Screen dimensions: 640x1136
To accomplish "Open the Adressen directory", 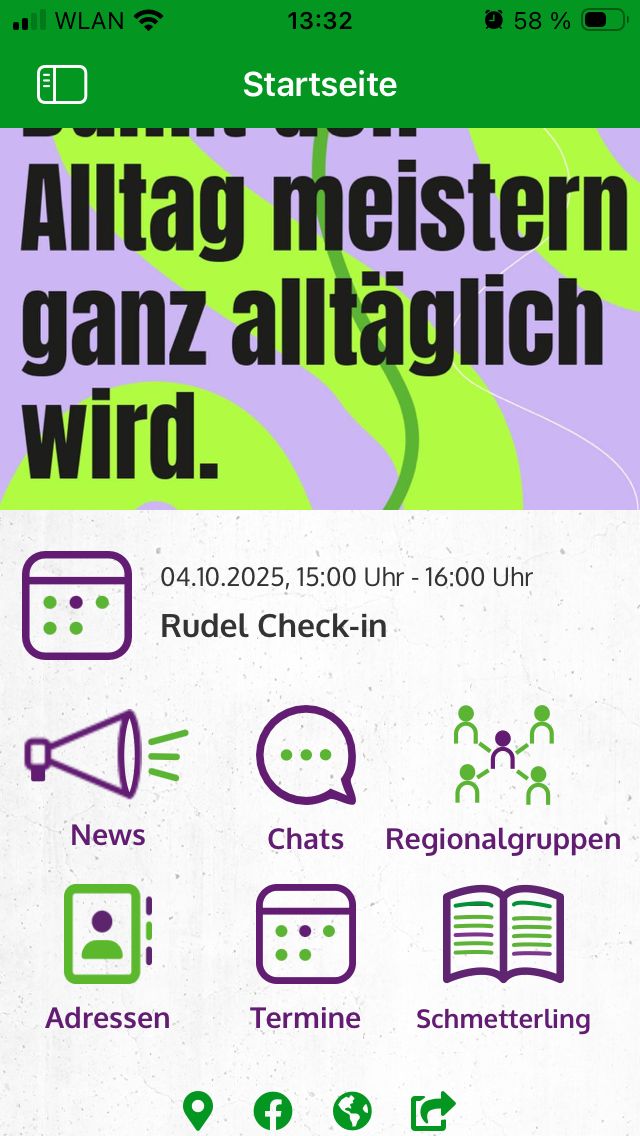I will click(107, 955).
